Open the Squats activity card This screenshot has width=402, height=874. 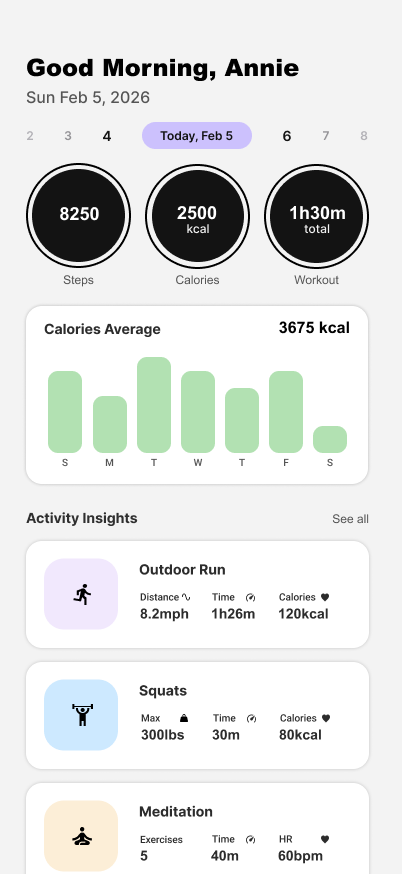(x=197, y=715)
